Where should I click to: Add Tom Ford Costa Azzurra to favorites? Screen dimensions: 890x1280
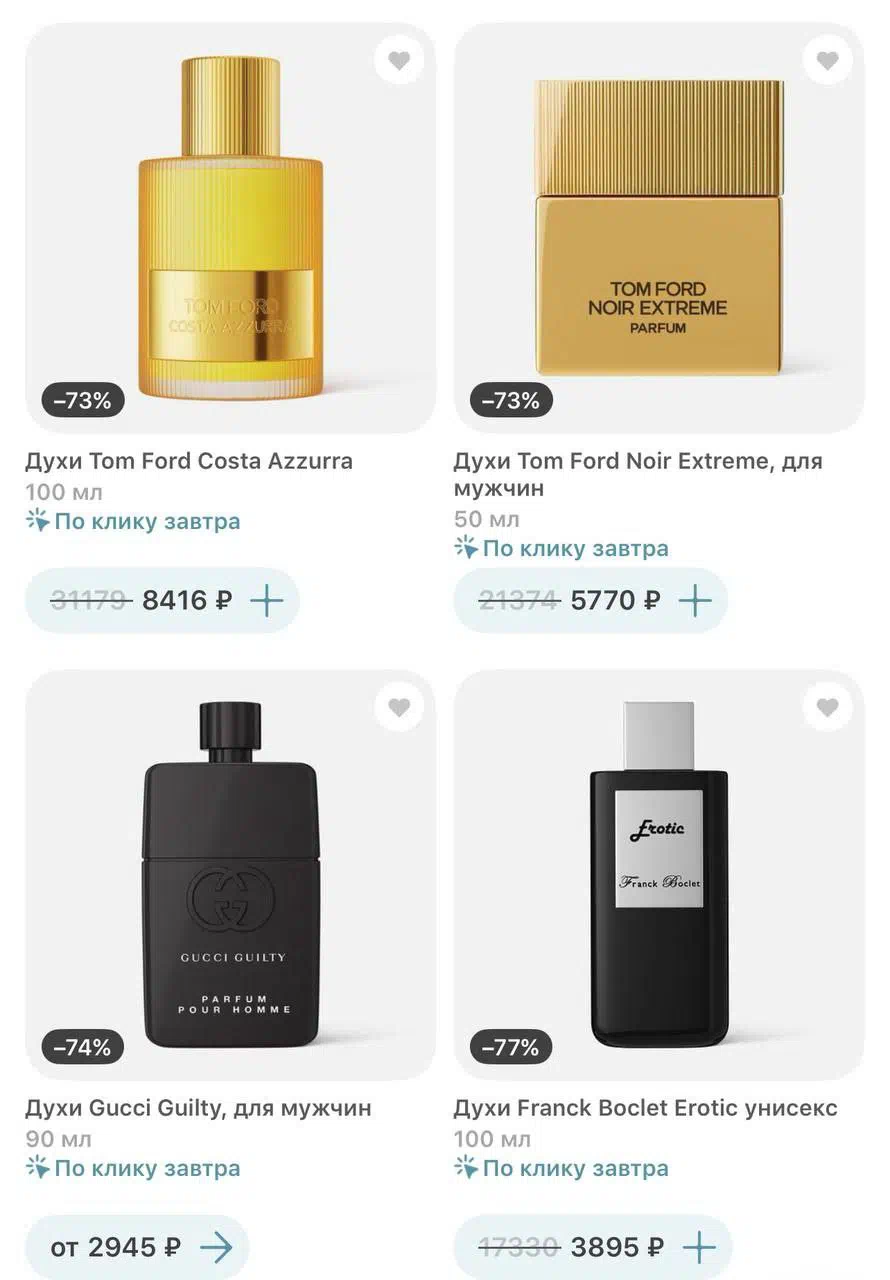pos(399,61)
